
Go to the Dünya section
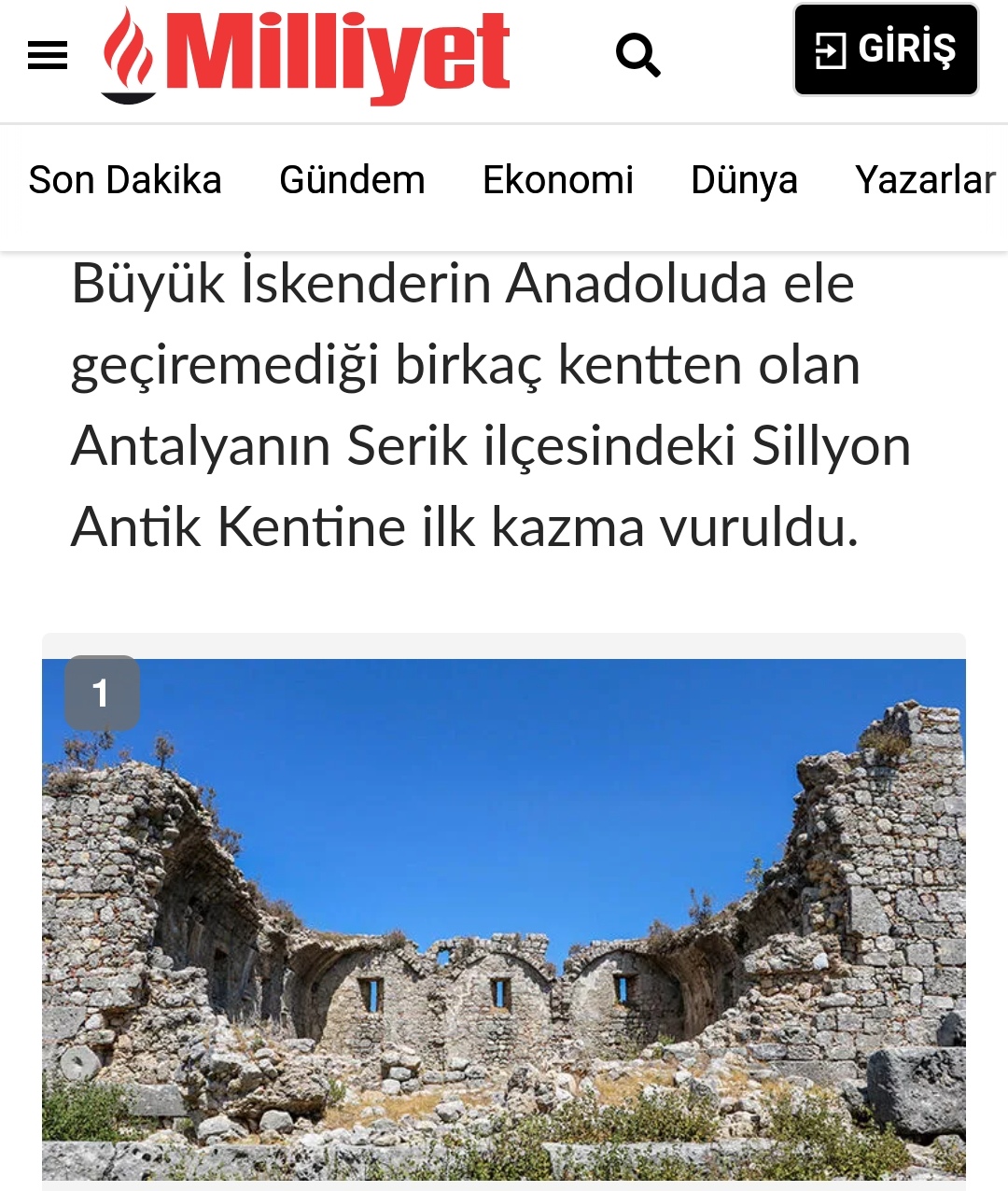pyautogui.click(x=744, y=180)
